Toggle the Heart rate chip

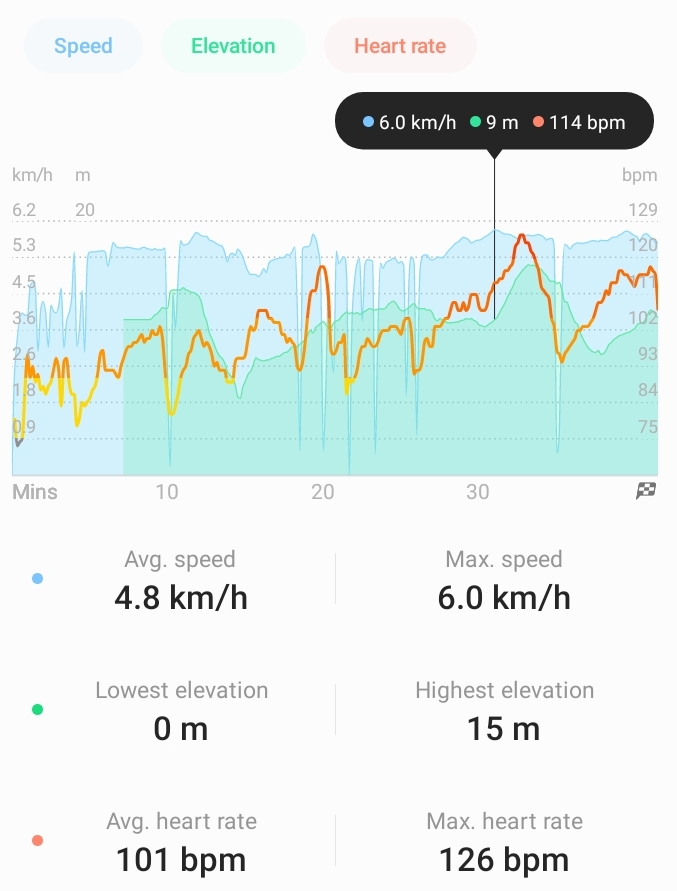click(x=400, y=46)
